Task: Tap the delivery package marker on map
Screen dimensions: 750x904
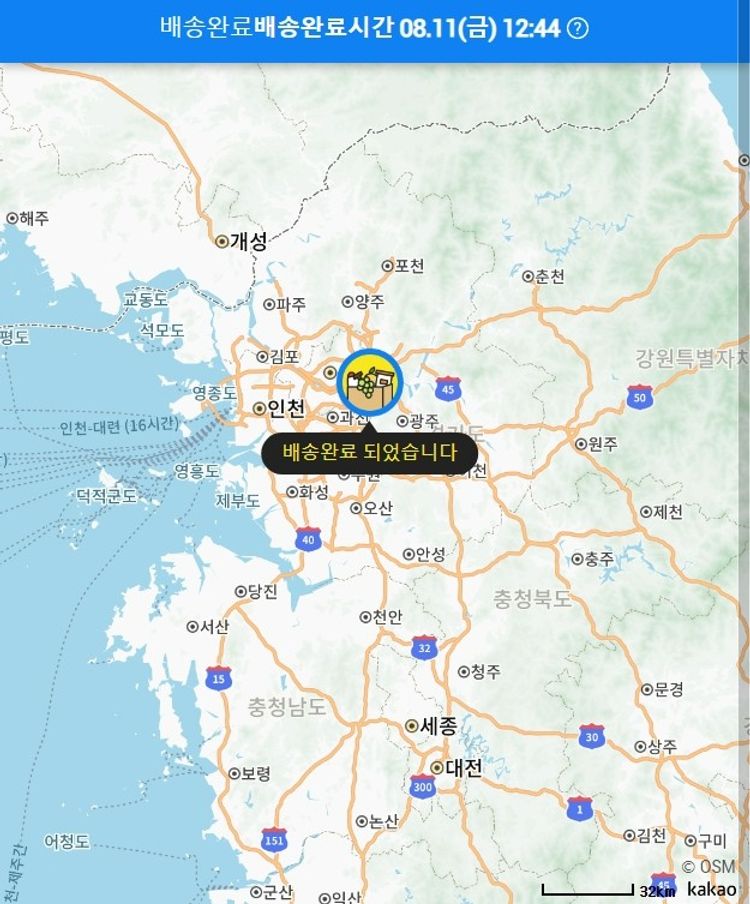Action: 370,383
